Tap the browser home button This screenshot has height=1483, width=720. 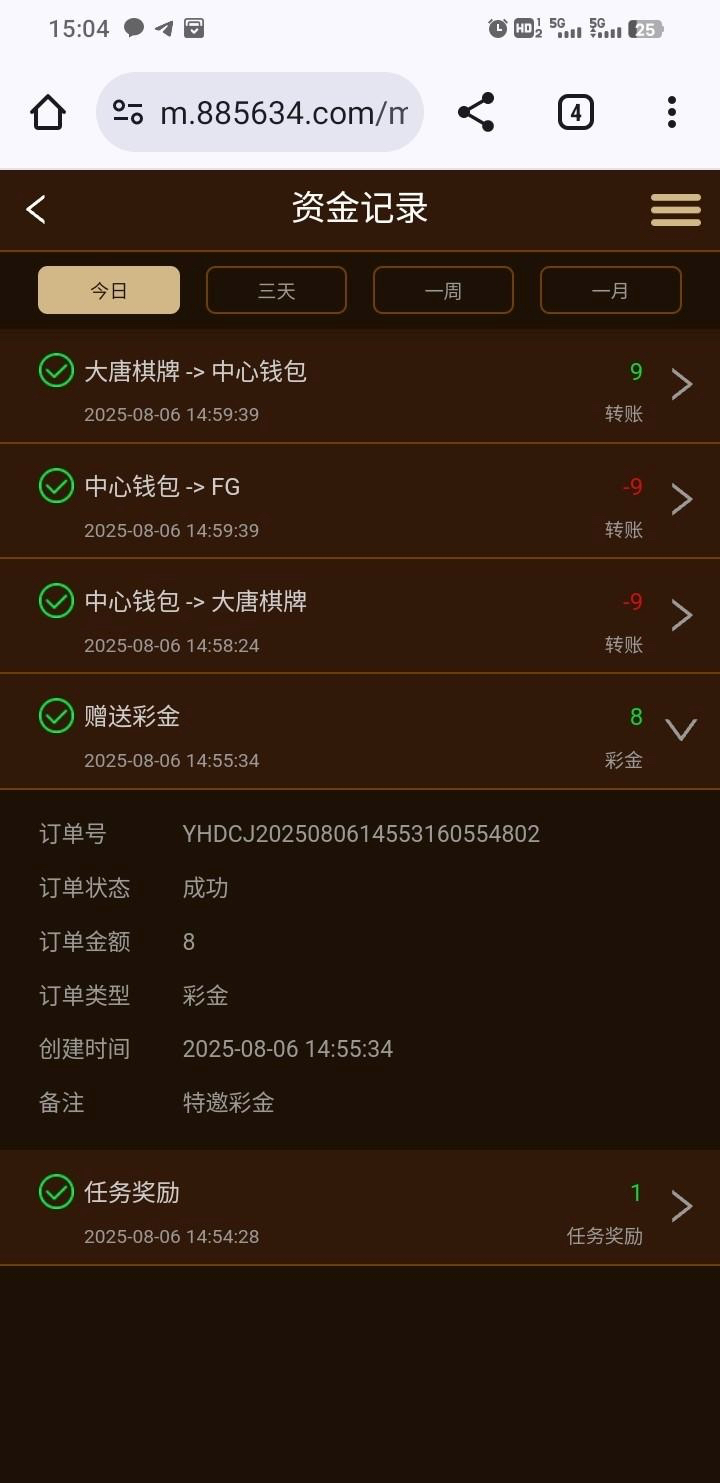coord(48,112)
